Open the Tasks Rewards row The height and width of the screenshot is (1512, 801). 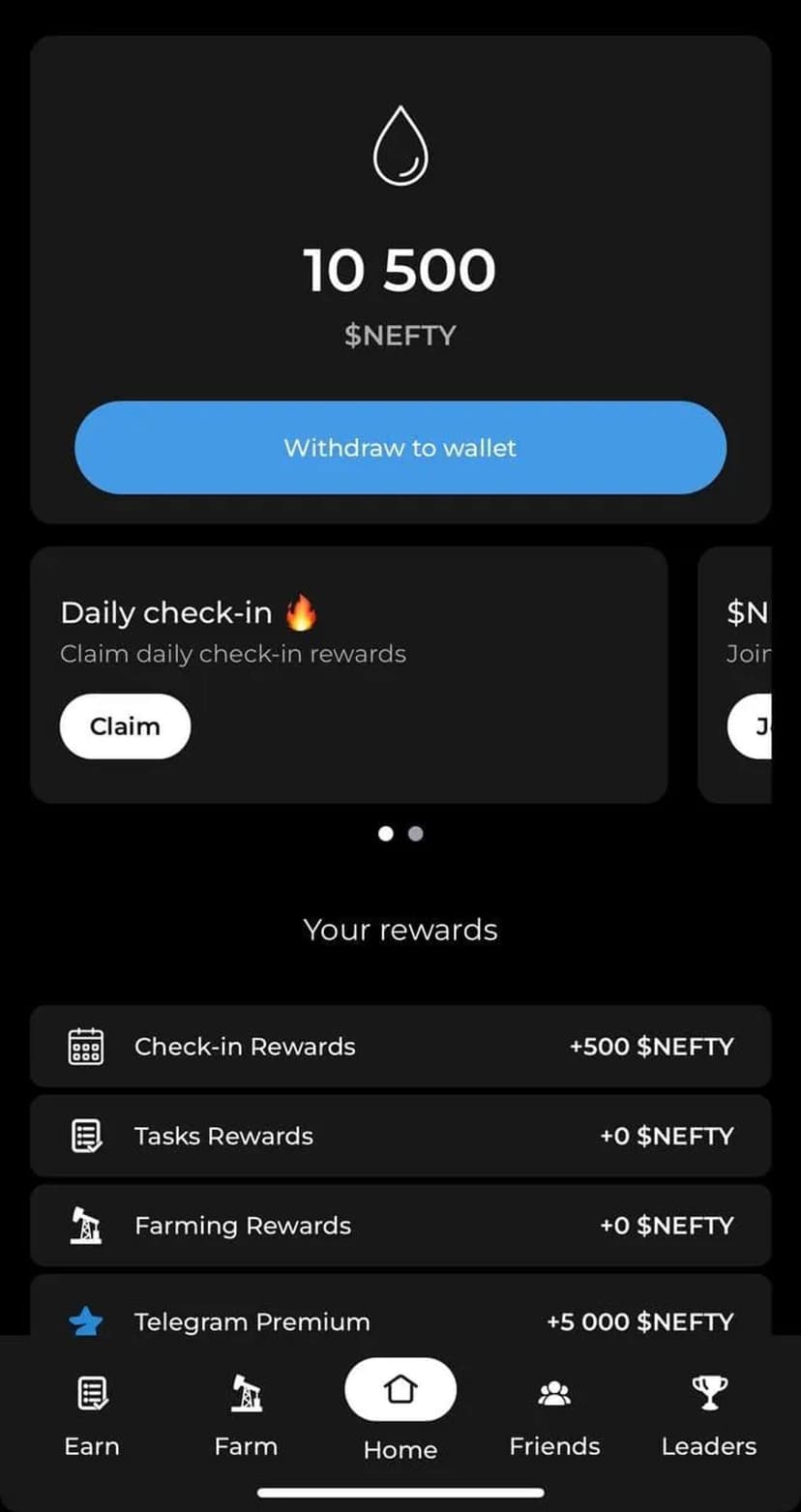click(x=400, y=1136)
